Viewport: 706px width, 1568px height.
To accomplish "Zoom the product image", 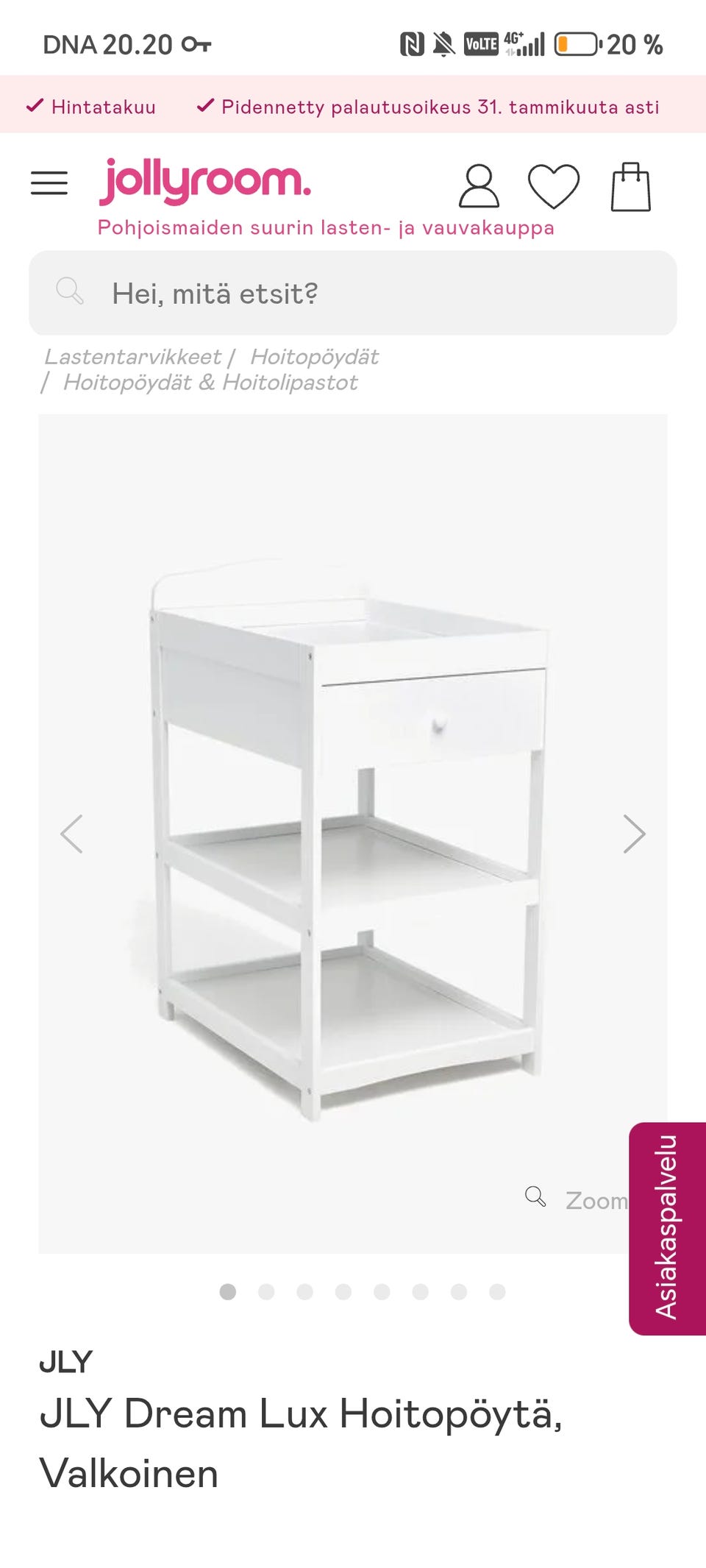I will 577,1199.
